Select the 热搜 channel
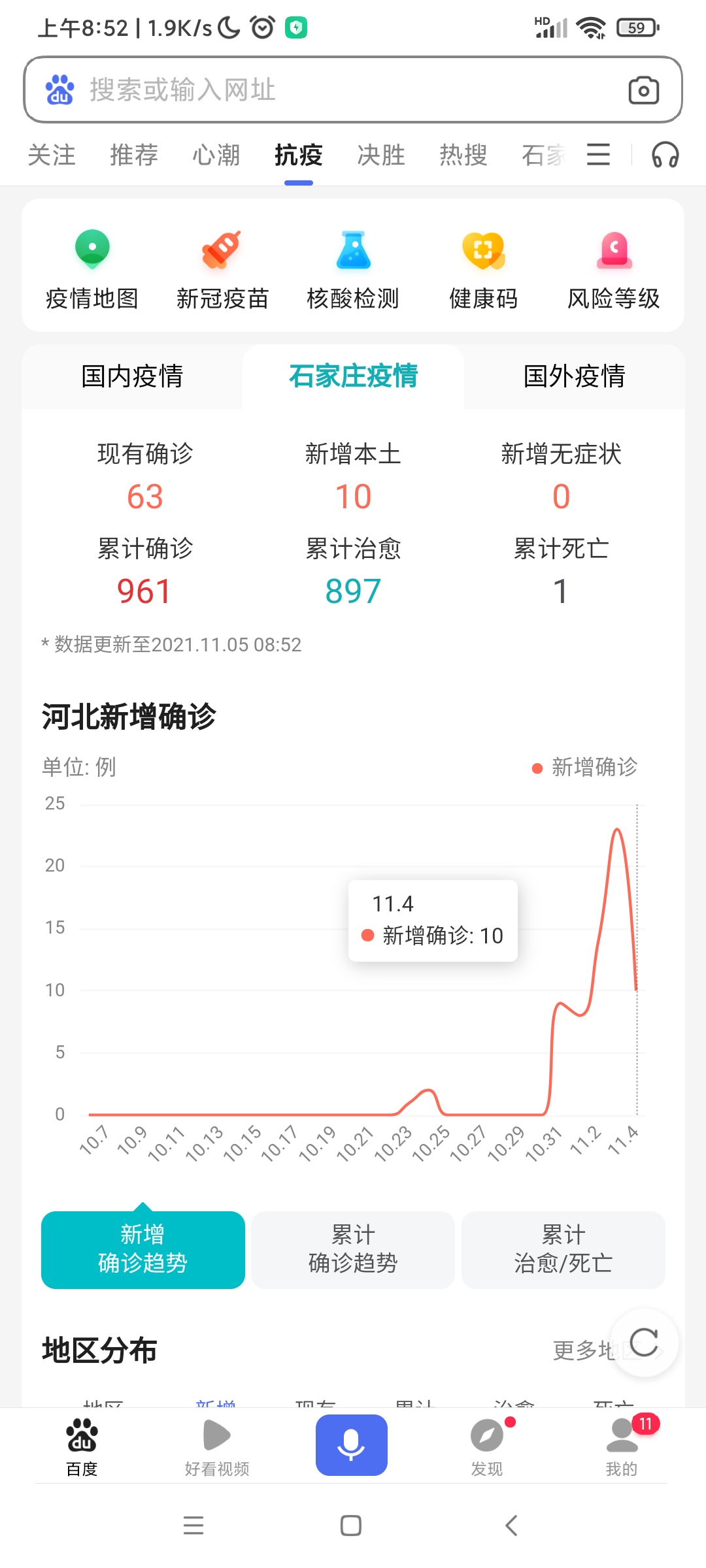This screenshot has height=1568, width=706. (x=463, y=155)
